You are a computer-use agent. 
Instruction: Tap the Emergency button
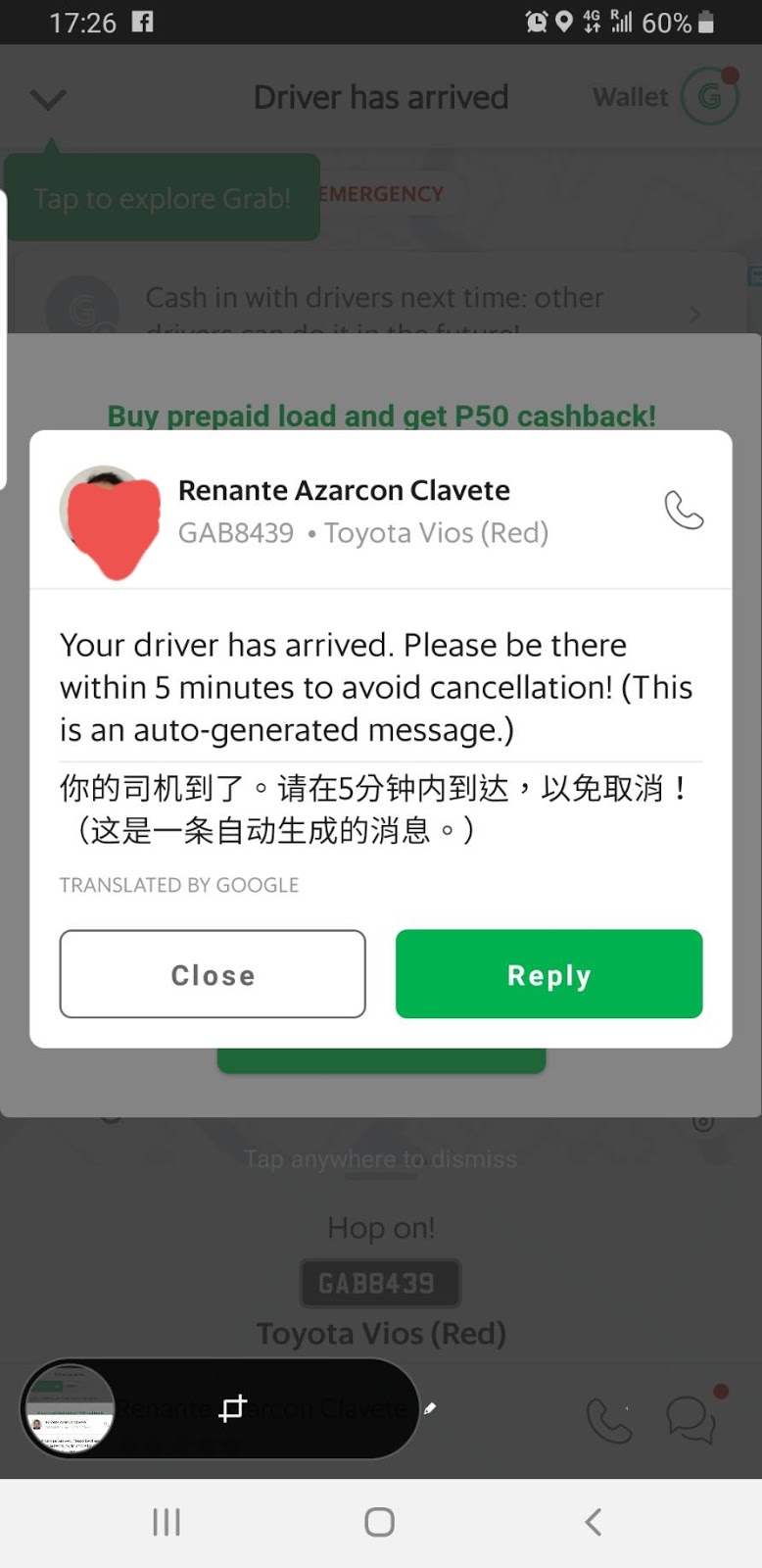(x=382, y=194)
